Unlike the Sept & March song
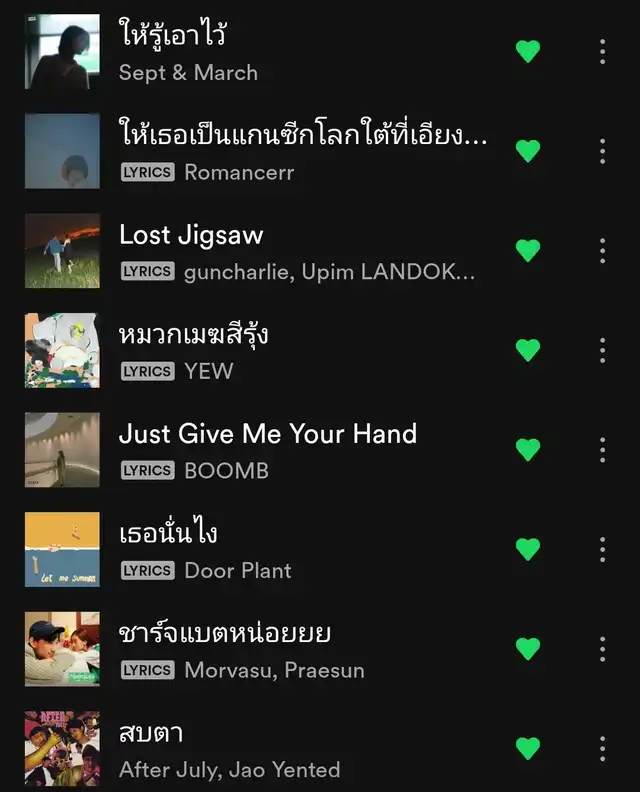Image resolution: width=640 pixels, height=792 pixels. click(x=528, y=51)
